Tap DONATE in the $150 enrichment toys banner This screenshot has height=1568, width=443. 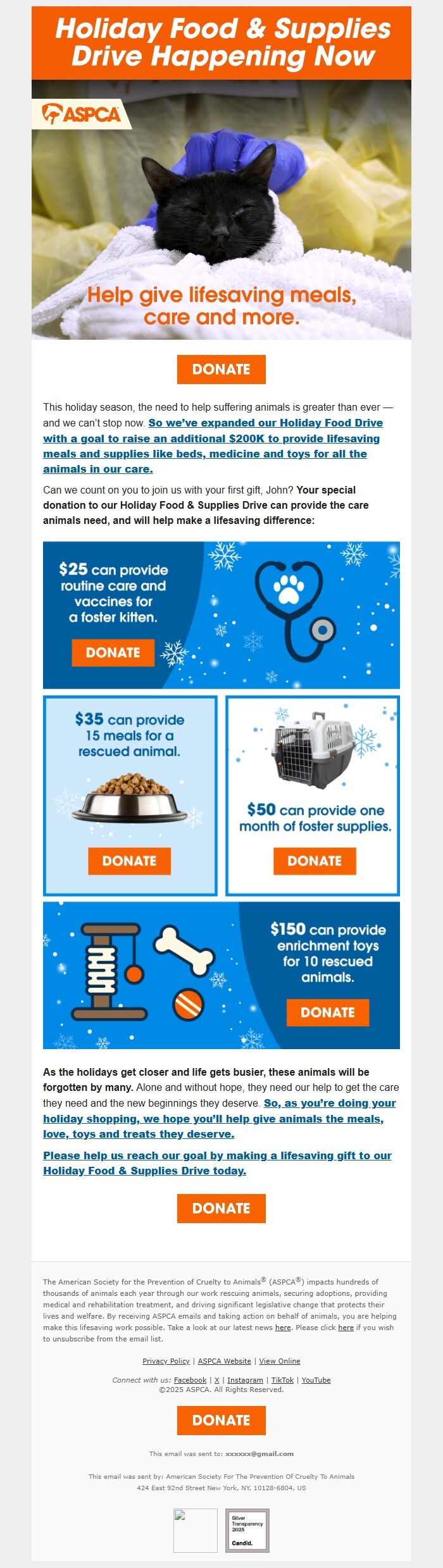327,1012
